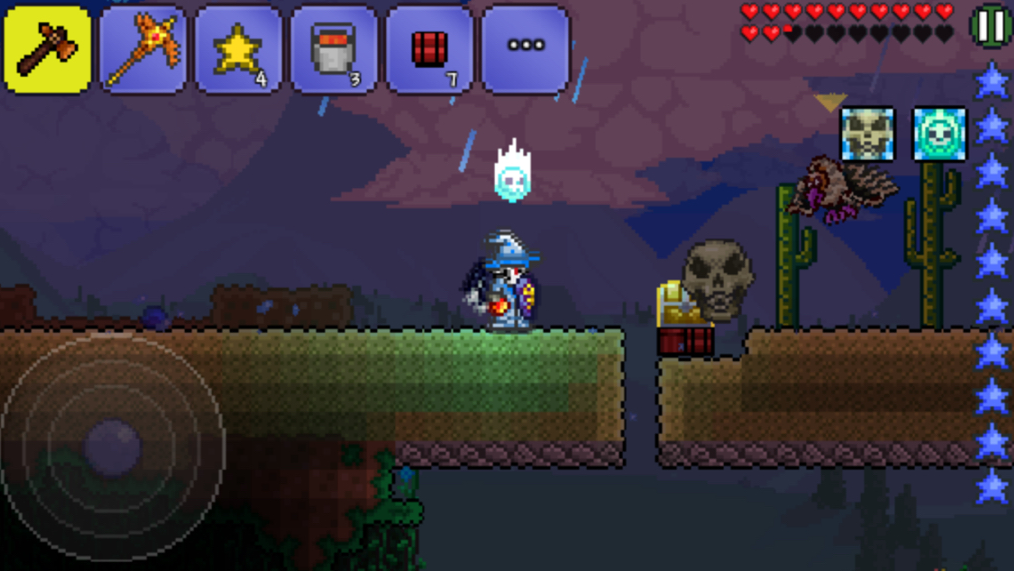
Task: Pause the game
Action: click(991, 27)
